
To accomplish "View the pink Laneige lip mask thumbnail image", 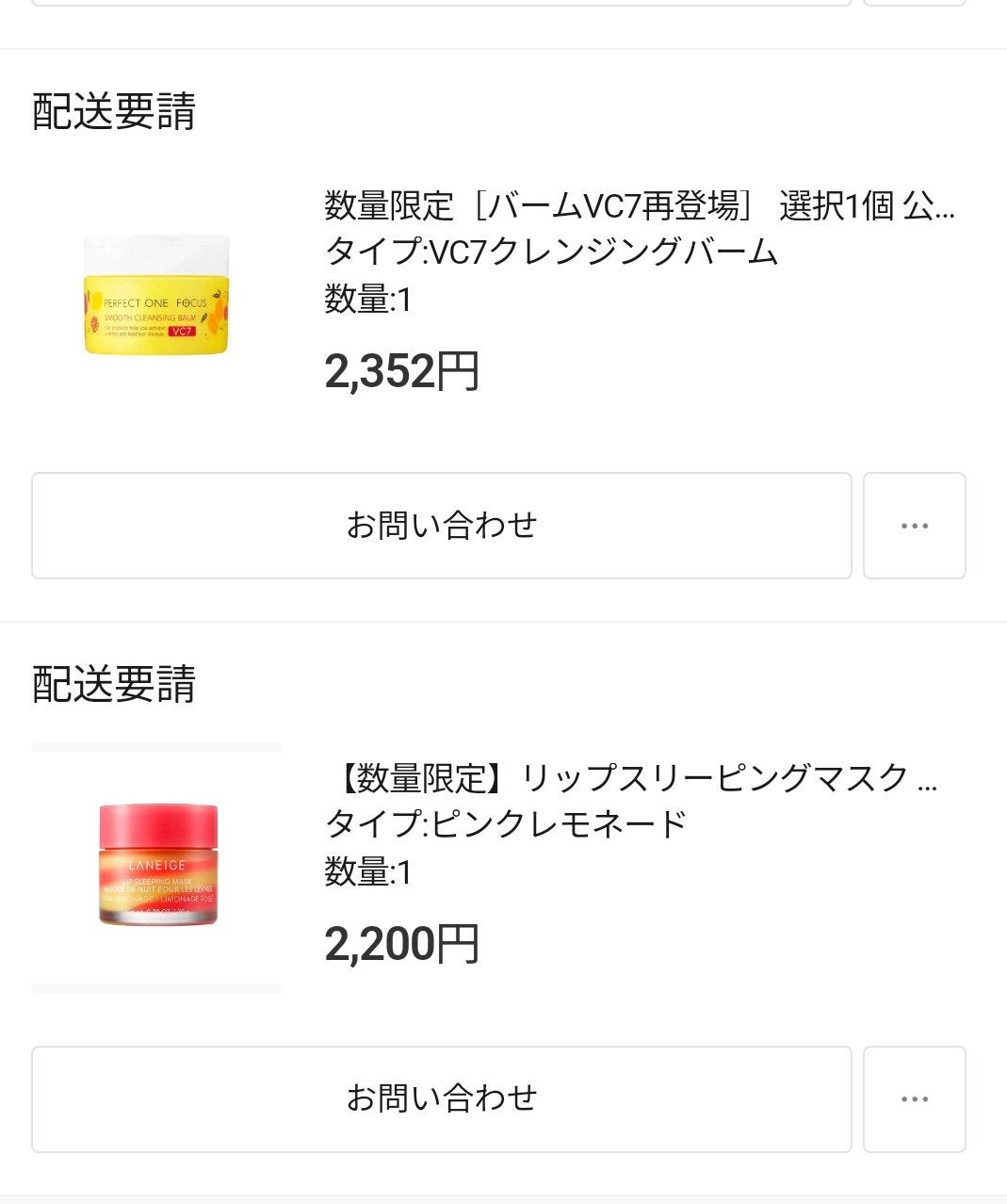I will tap(157, 867).
